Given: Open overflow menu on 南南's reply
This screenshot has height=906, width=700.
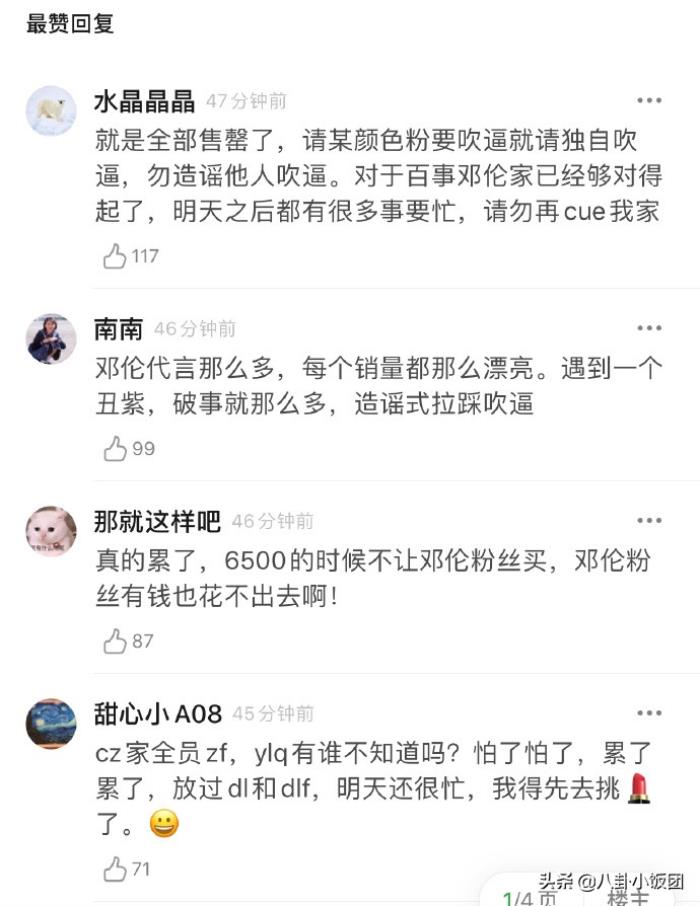Looking at the screenshot, I should pyautogui.click(x=649, y=329).
